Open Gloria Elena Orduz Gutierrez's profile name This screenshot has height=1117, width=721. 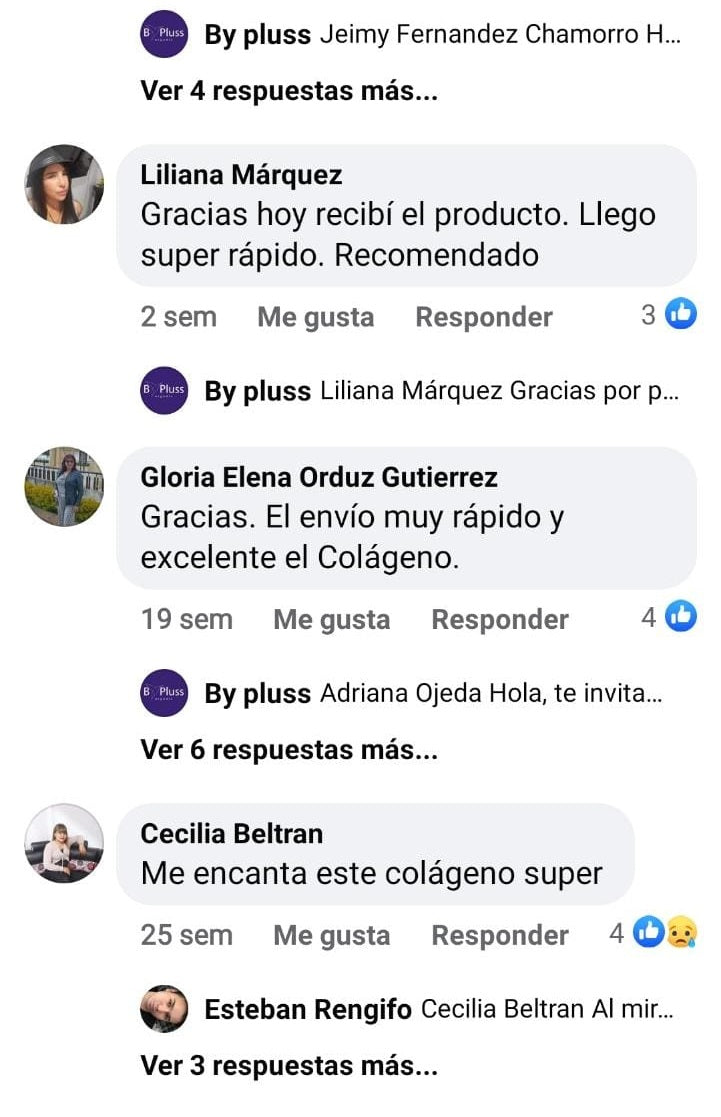(319, 478)
